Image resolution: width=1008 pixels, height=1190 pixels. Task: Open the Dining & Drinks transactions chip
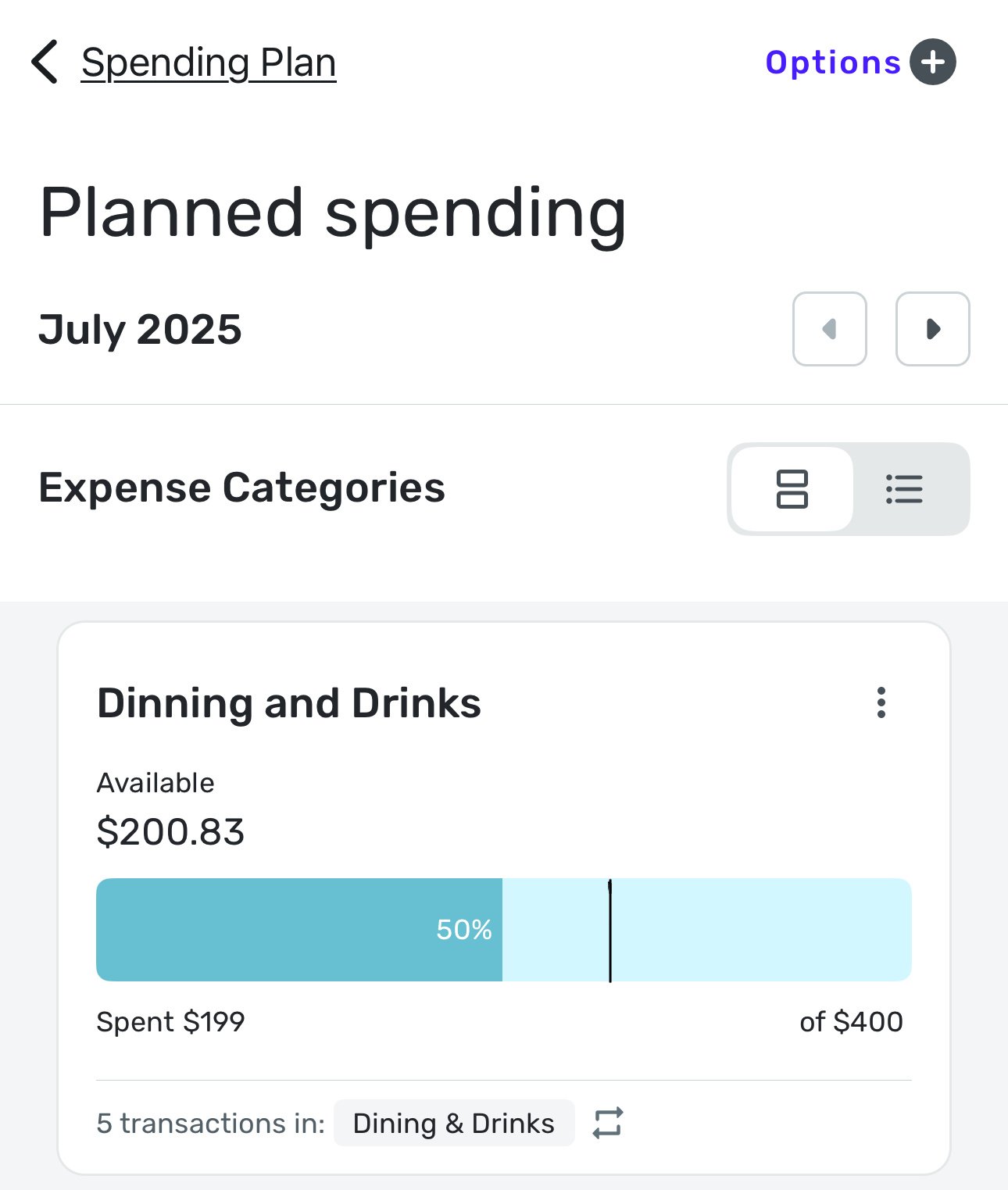[x=453, y=1123]
